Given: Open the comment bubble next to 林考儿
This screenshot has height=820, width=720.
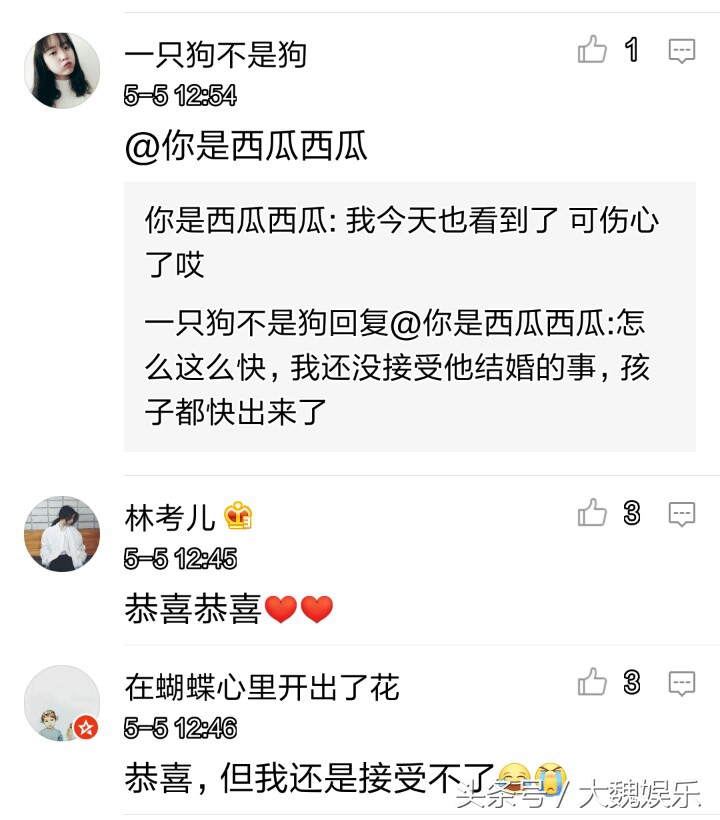Looking at the screenshot, I should (682, 513).
